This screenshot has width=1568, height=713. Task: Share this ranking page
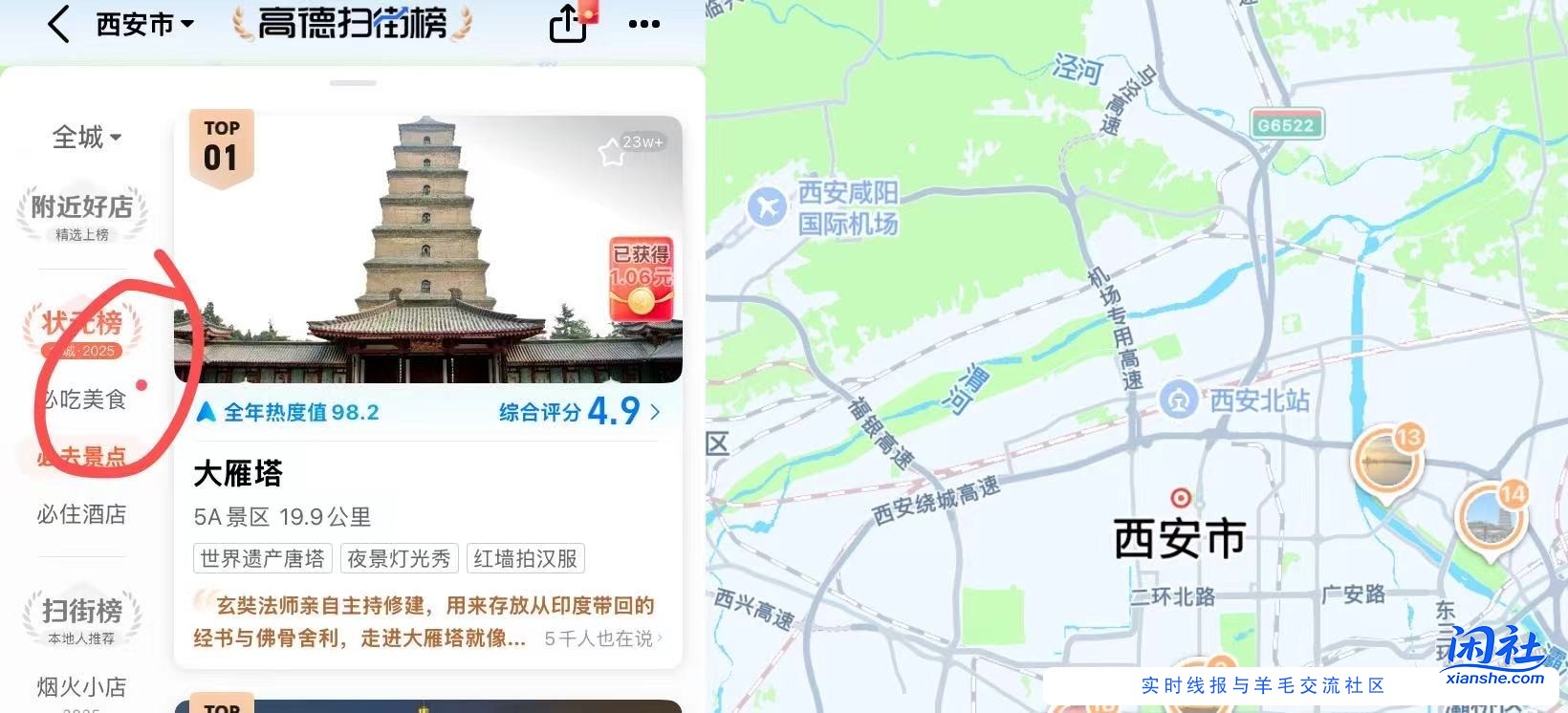point(568,25)
